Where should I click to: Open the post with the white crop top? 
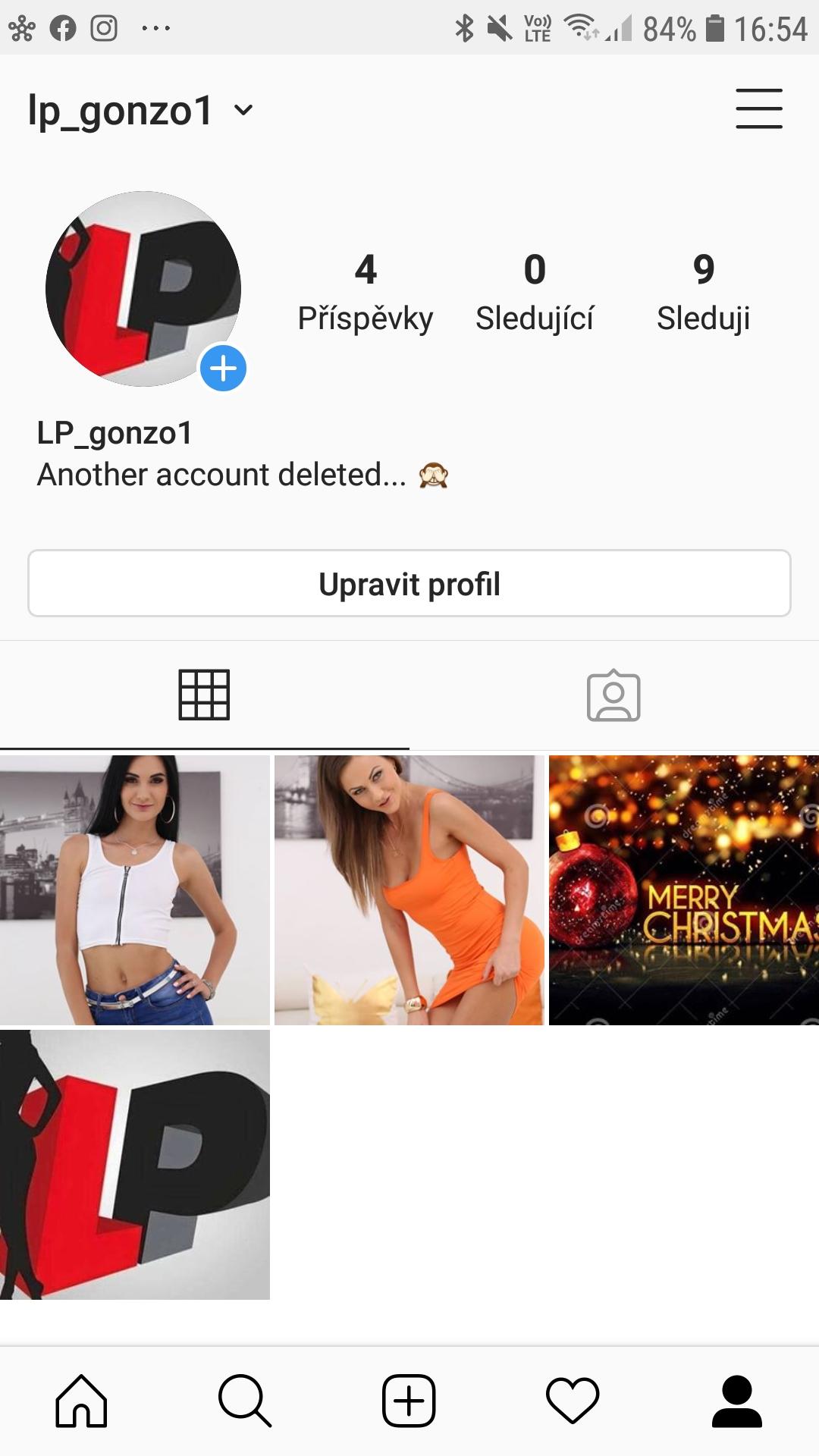pos(135,890)
